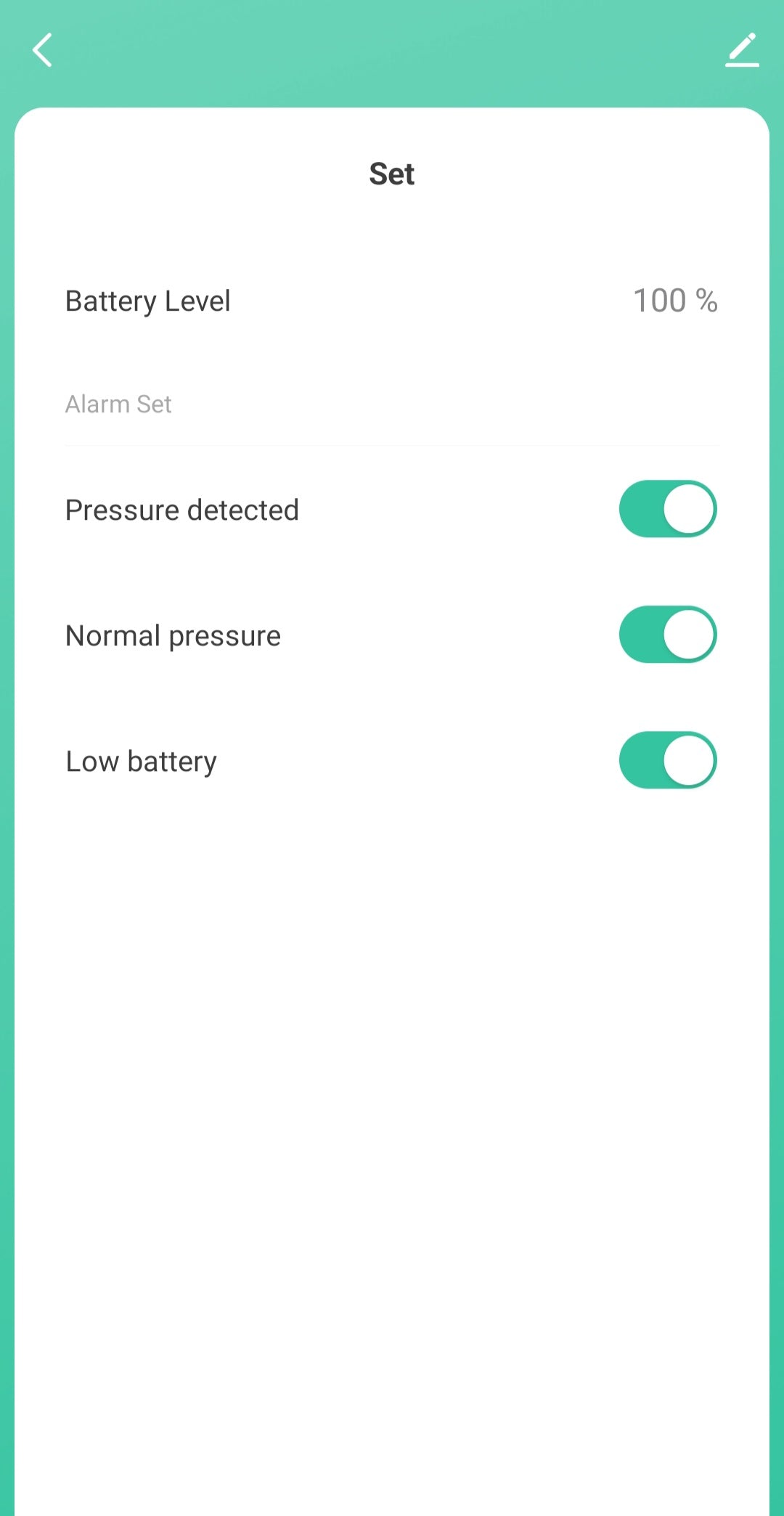Toggle the Low battery alarm off
The image size is (784, 1516).
click(667, 760)
